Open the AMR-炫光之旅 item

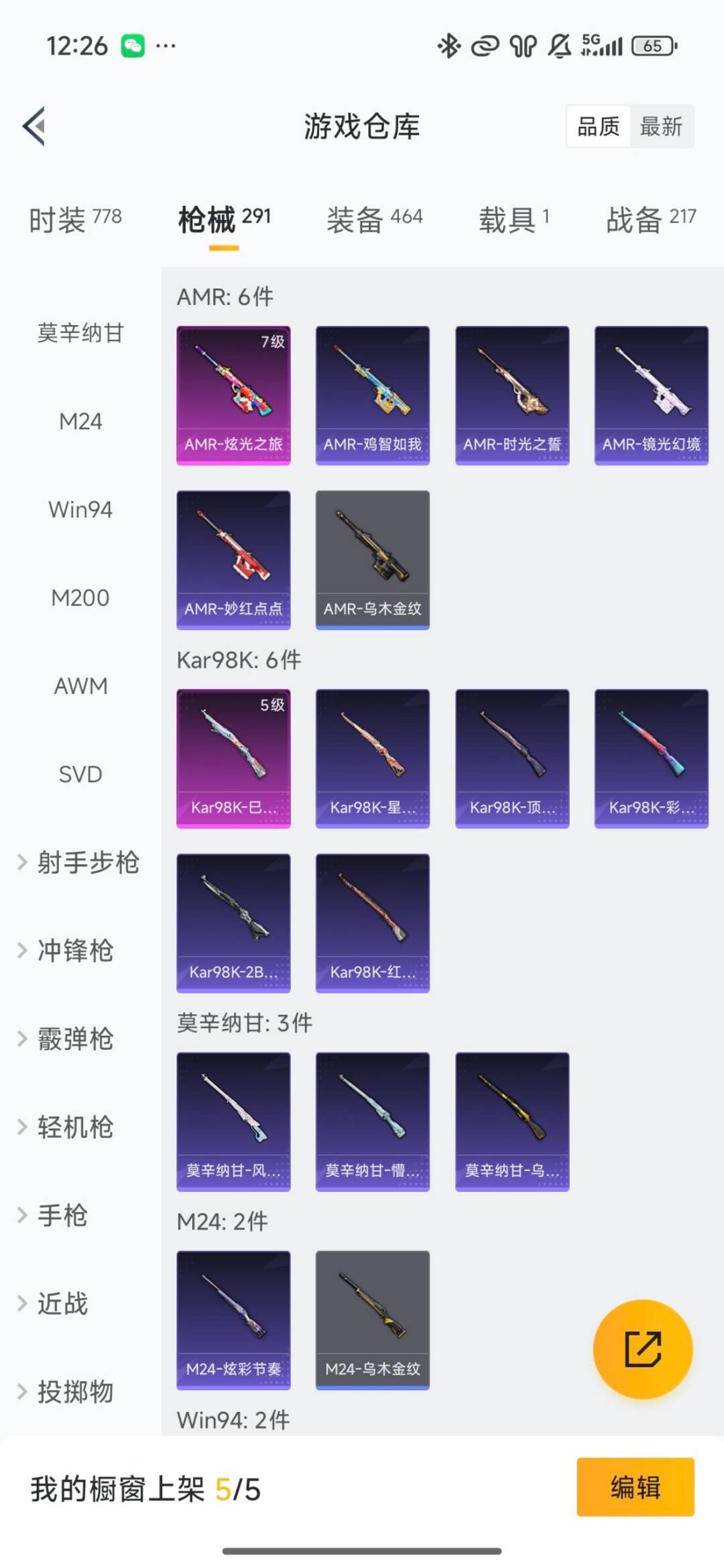[233, 393]
